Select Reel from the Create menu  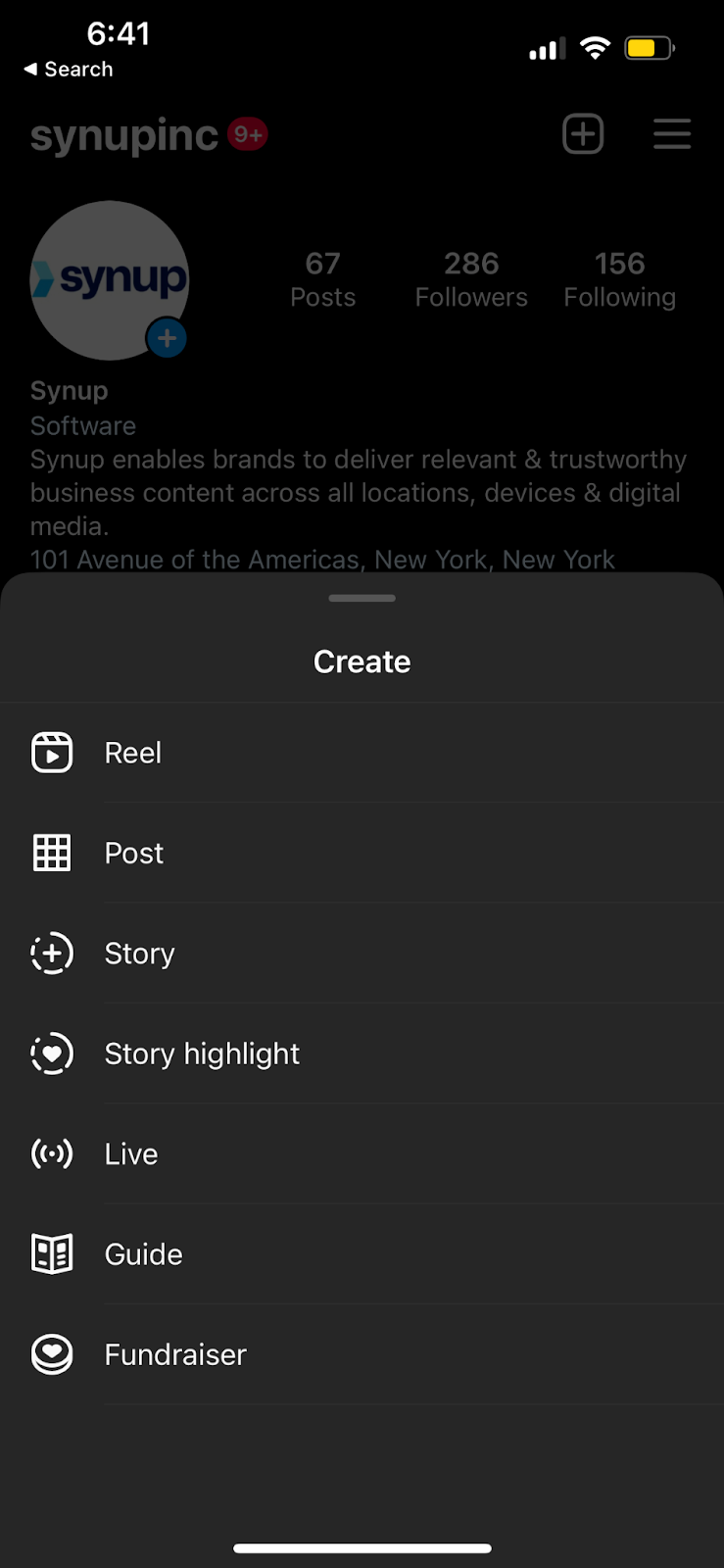(133, 753)
